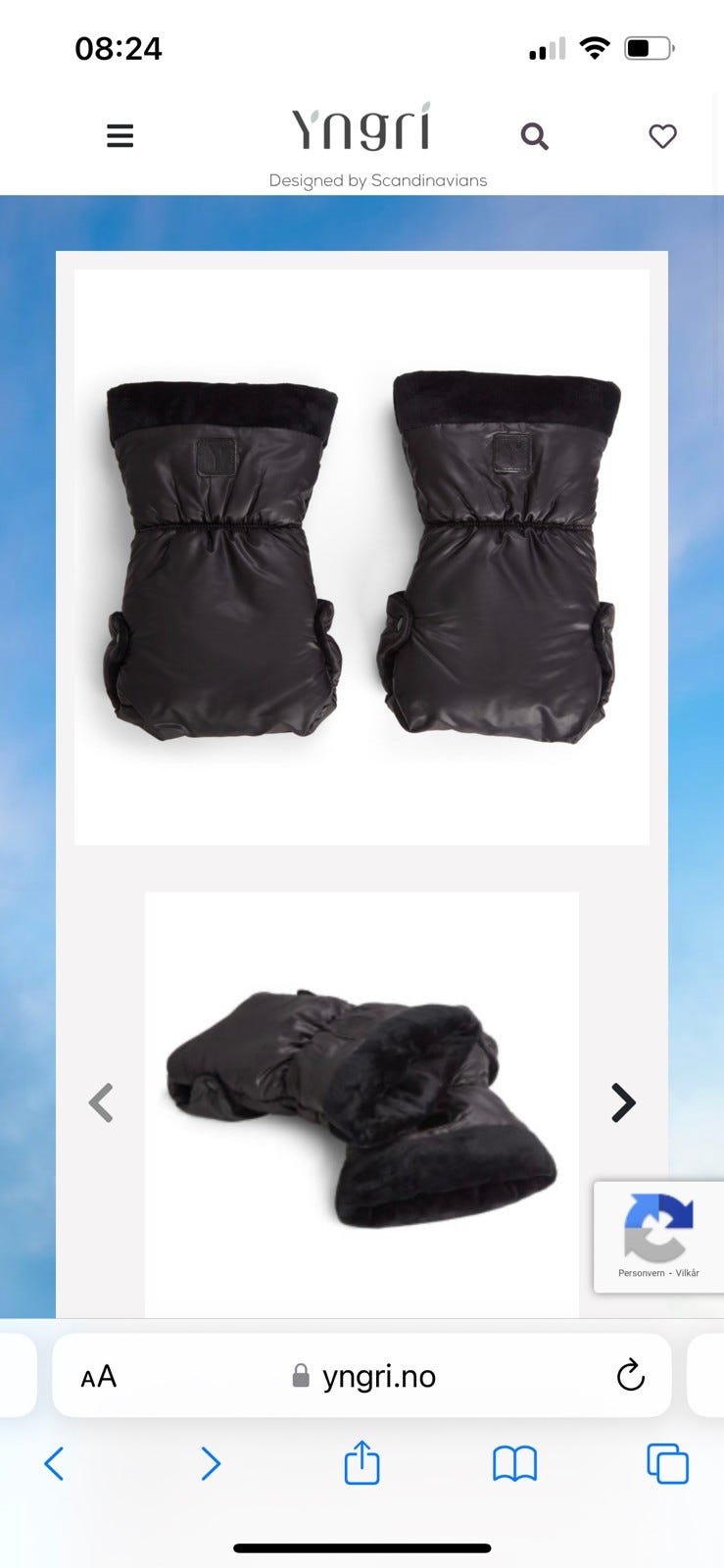The width and height of the screenshot is (724, 1568).
Task: Tap the yngri.no address bar
Action: [377, 1377]
